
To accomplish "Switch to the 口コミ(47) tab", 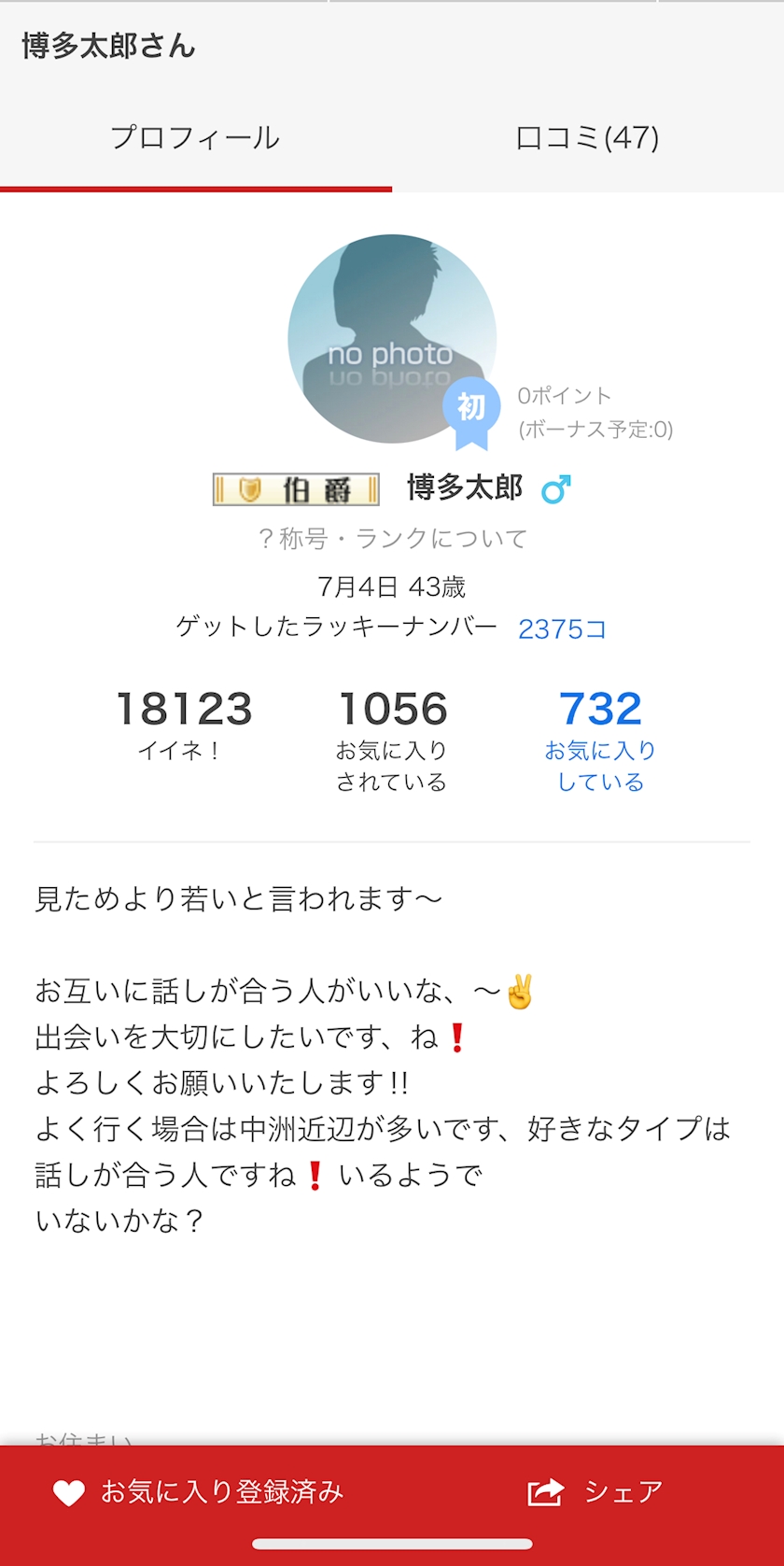I will point(587,138).
